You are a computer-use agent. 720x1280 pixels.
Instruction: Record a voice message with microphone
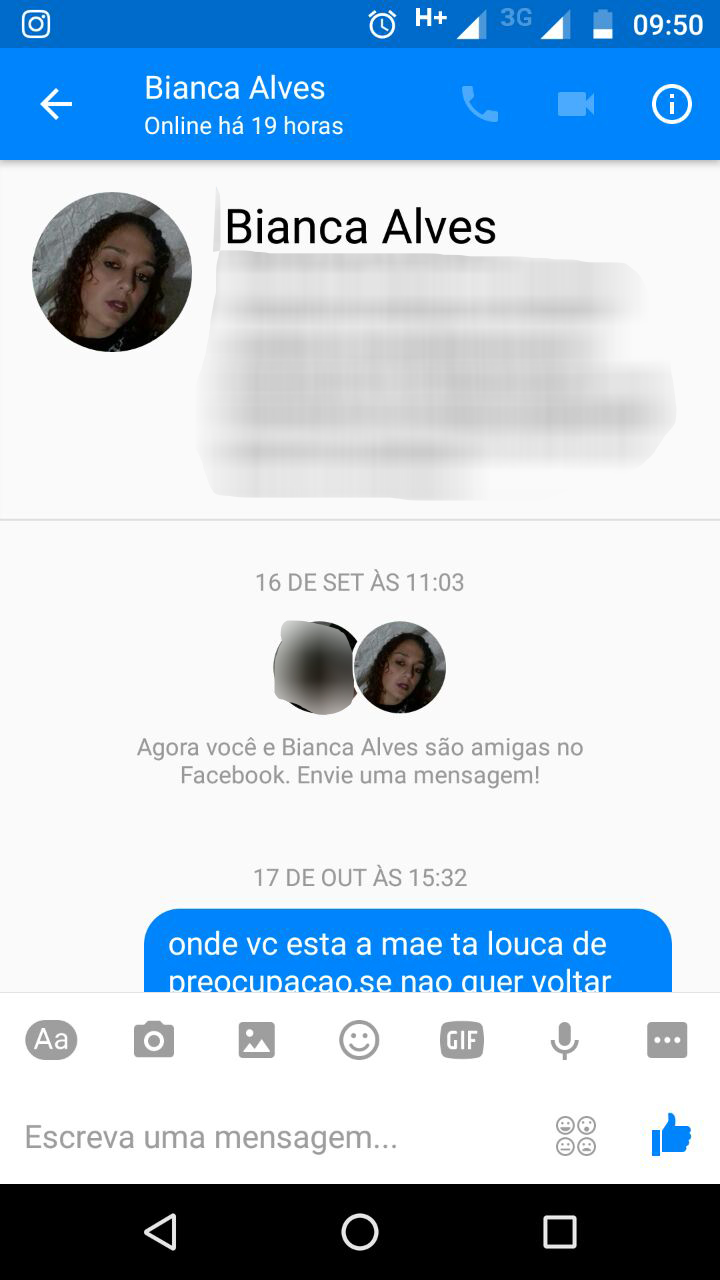(x=564, y=1041)
